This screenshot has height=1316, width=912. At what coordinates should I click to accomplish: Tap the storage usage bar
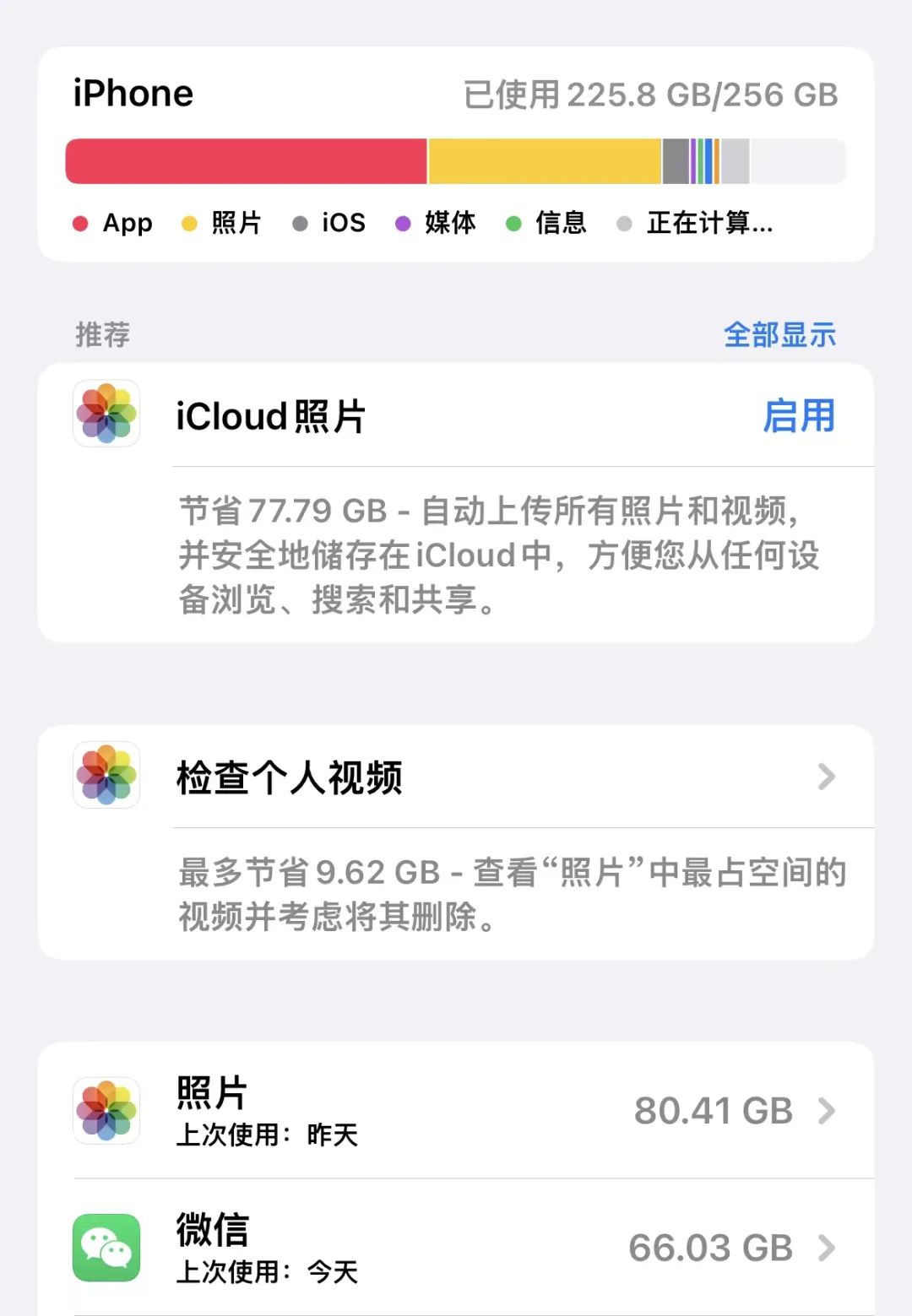(456, 160)
